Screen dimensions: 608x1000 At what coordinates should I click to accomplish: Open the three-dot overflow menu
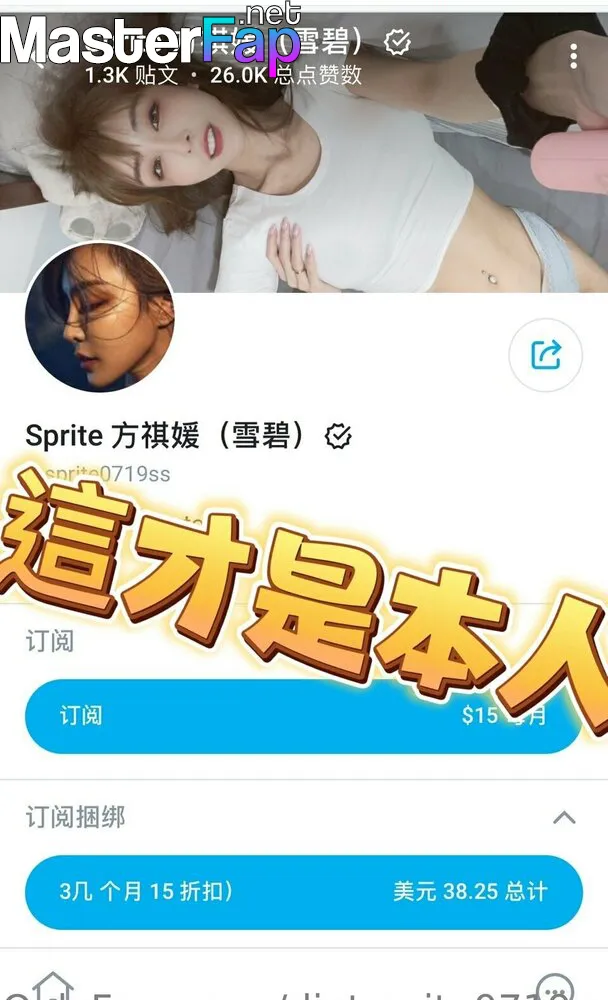click(x=573, y=56)
